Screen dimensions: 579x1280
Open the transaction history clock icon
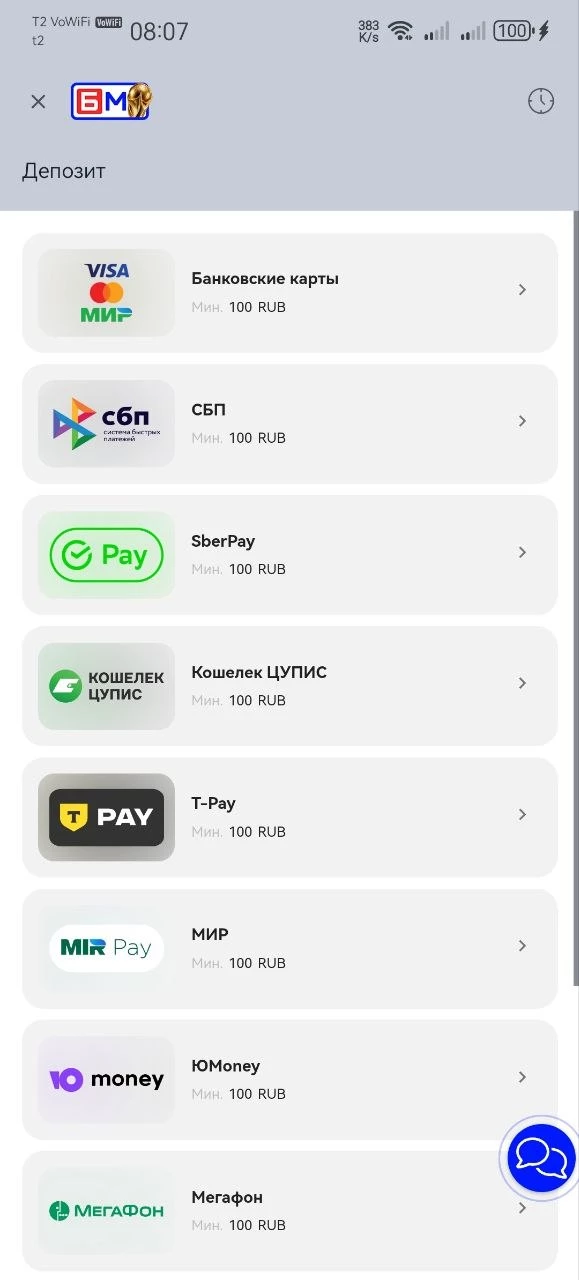coord(541,101)
